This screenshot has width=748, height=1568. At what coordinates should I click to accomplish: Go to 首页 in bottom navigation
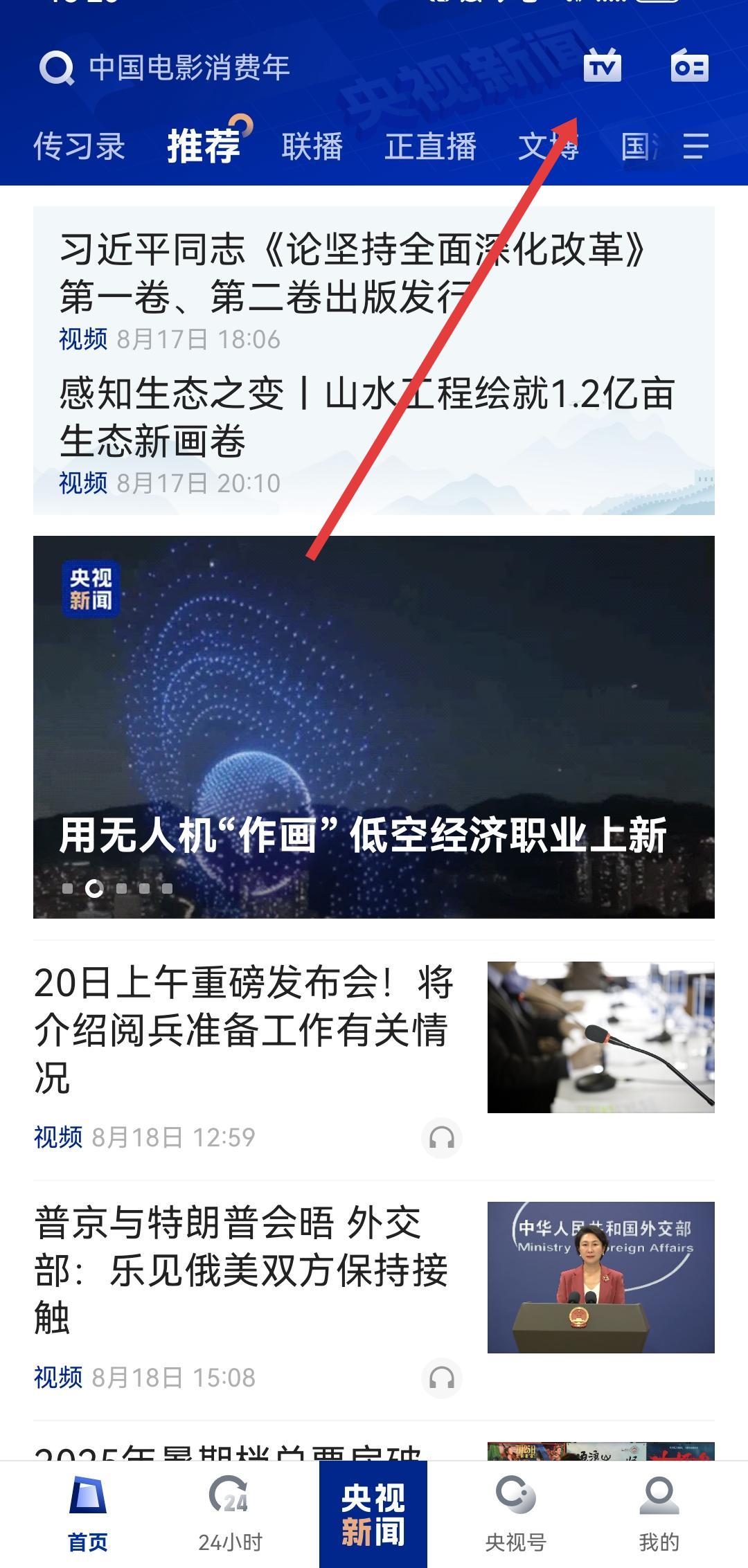(88, 1513)
